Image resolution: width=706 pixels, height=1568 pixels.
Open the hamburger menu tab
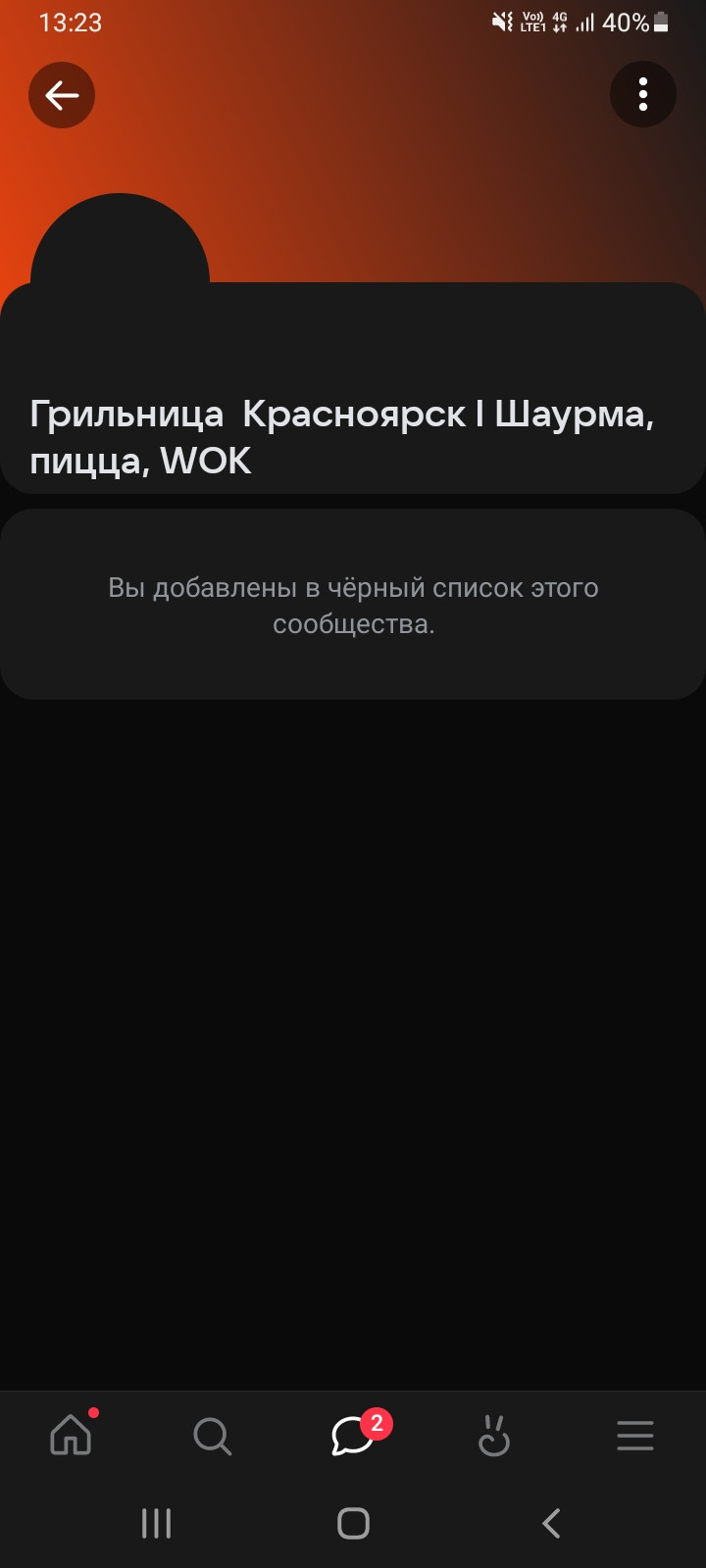coord(635,1436)
